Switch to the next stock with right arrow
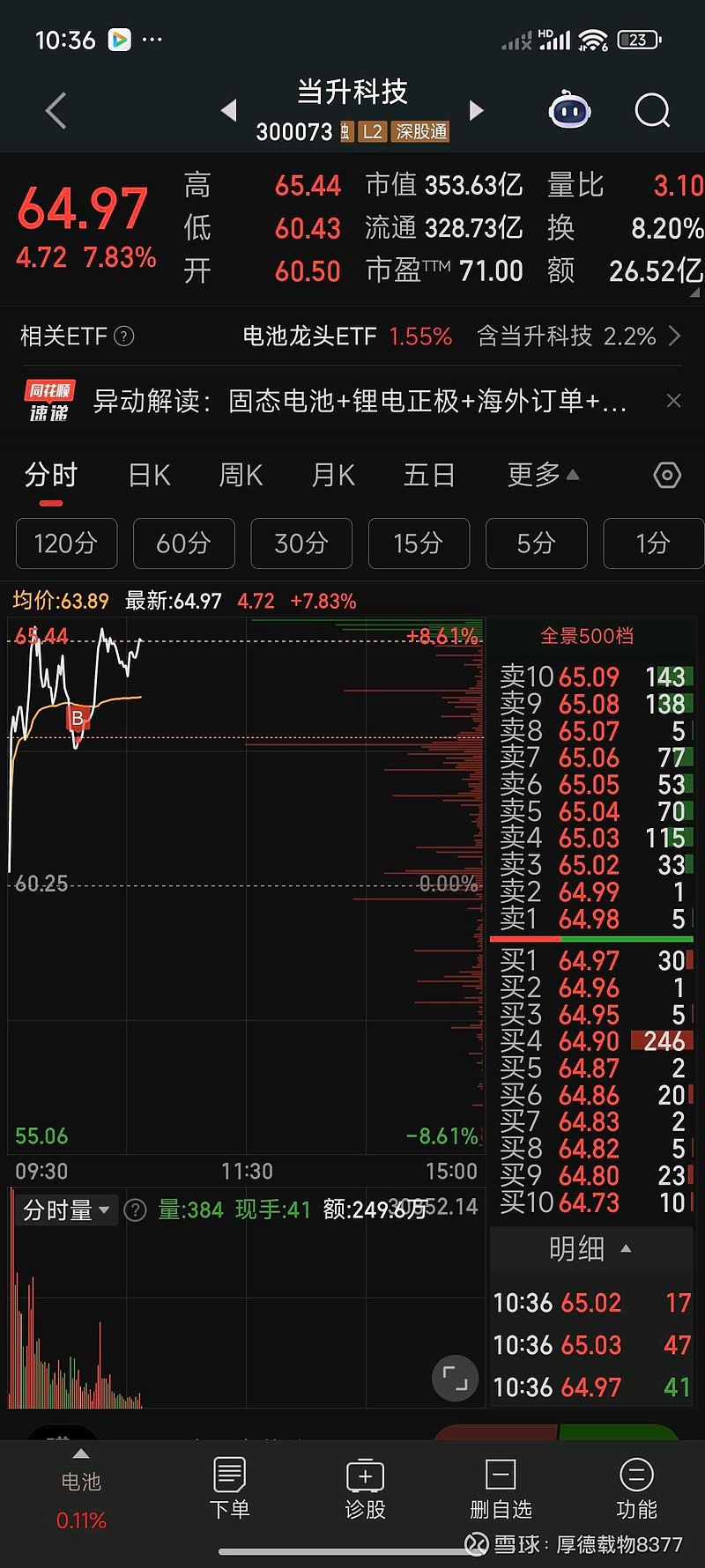Screen dimensions: 705x1568 [477, 111]
